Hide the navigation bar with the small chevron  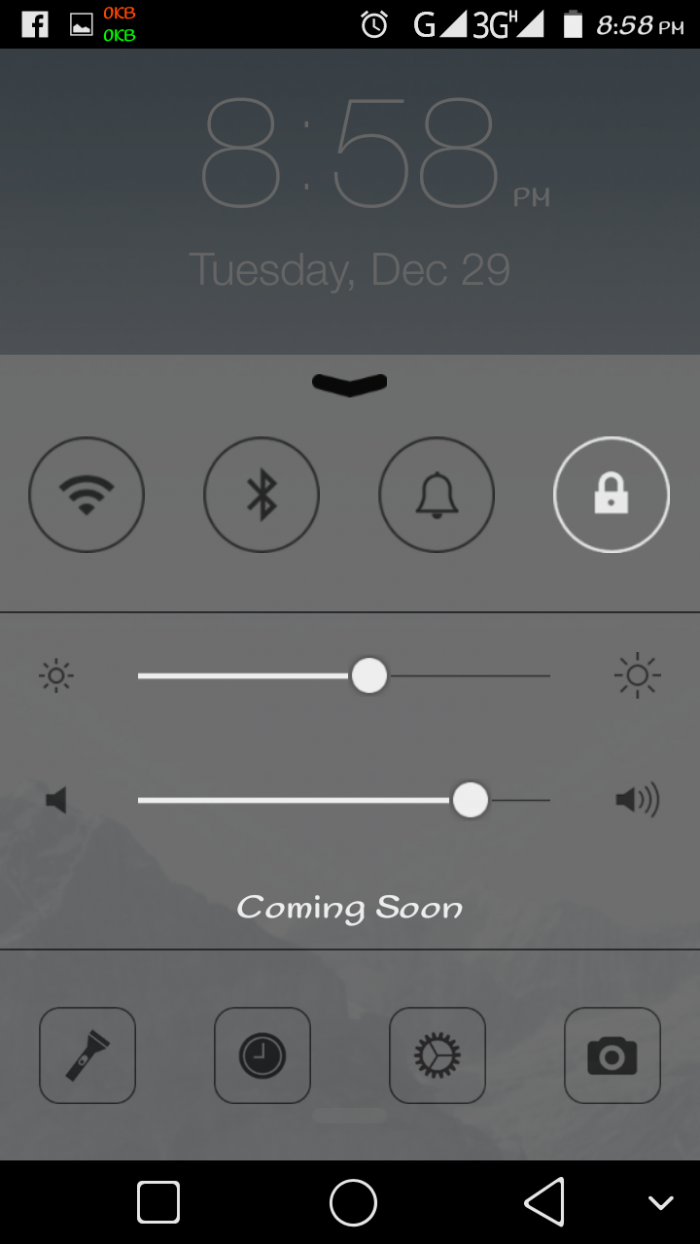[660, 1203]
